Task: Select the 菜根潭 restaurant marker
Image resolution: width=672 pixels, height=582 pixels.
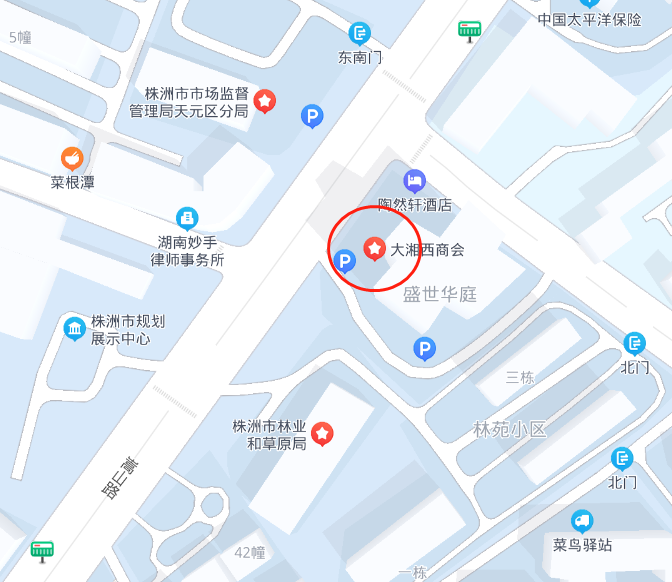Action: pyautogui.click(x=72, y=158)
